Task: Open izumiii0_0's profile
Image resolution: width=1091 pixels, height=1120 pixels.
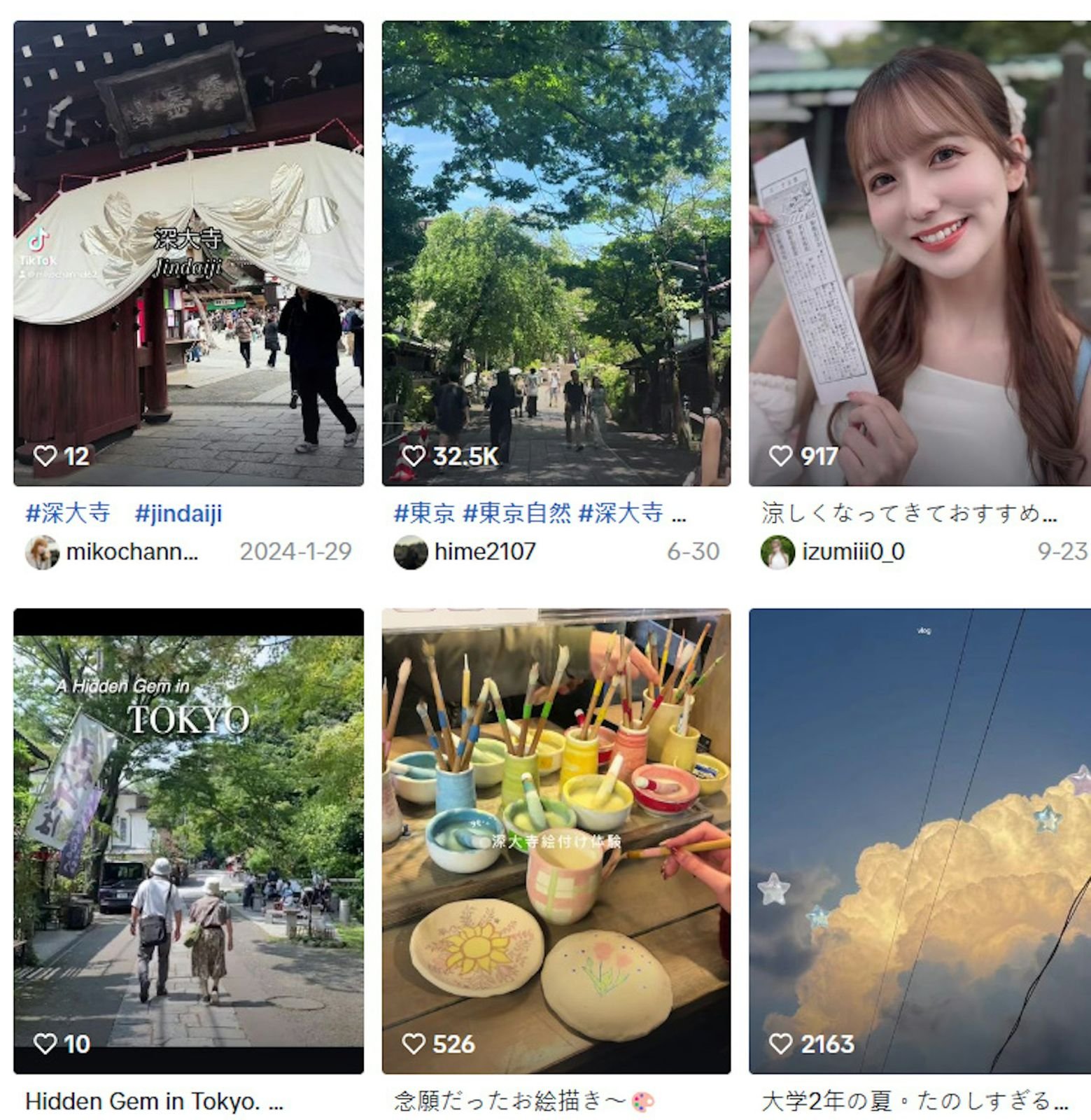Action: pyautogui.click(x=852, y=552)
